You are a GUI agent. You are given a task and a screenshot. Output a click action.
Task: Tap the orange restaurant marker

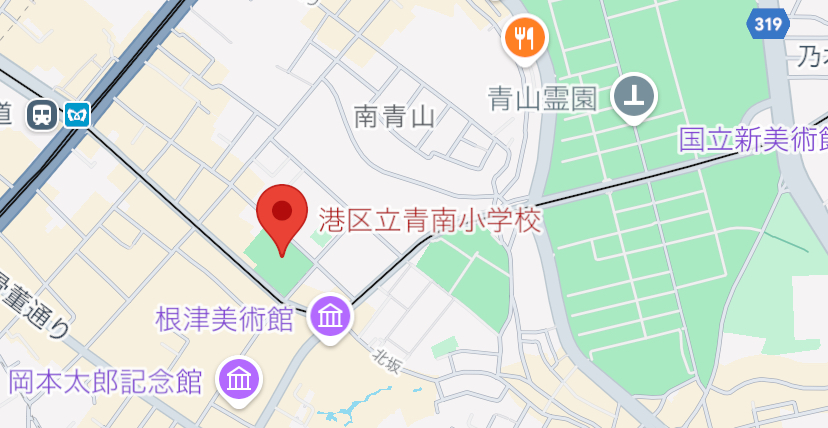(524, 39)
